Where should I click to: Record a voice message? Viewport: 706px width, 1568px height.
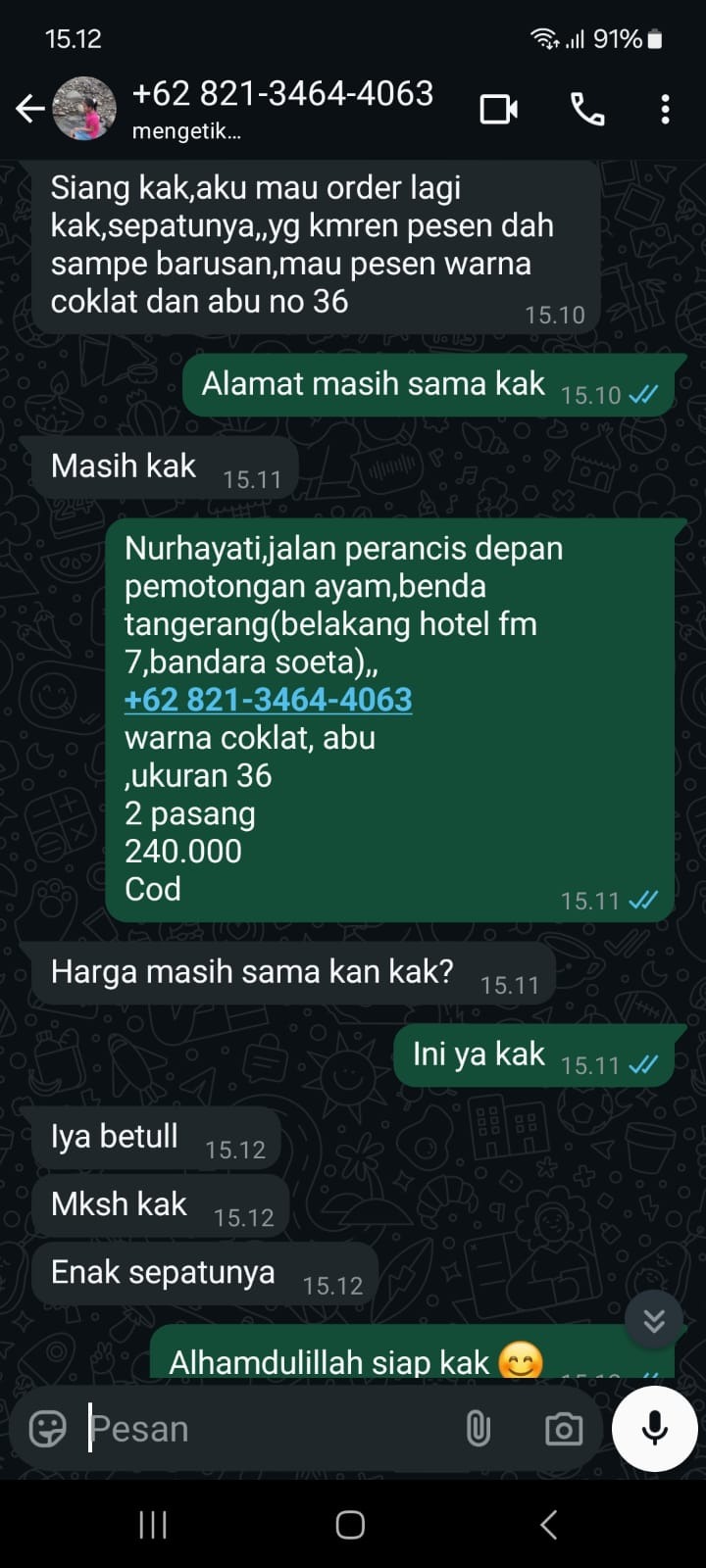click(x=654, y=1429)
